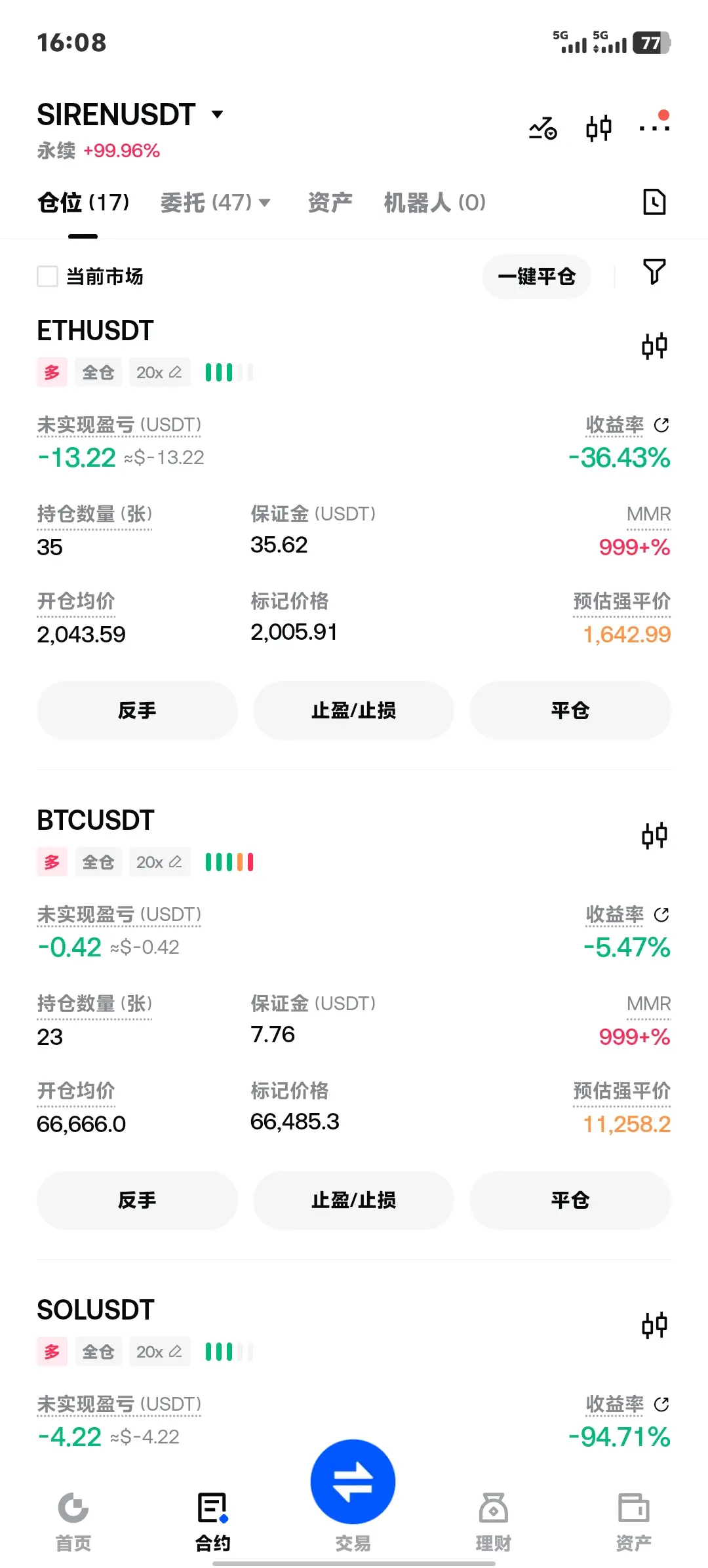Tap the 一键平仓 button
The height and width of the screenshot is (1568, 708).
point(537,276)
